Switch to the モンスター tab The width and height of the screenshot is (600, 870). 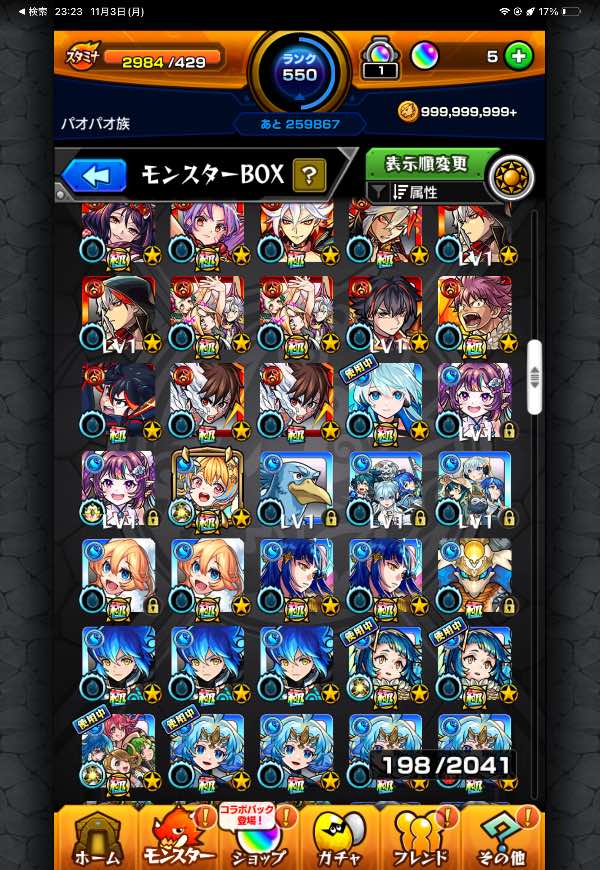(180, 838)
